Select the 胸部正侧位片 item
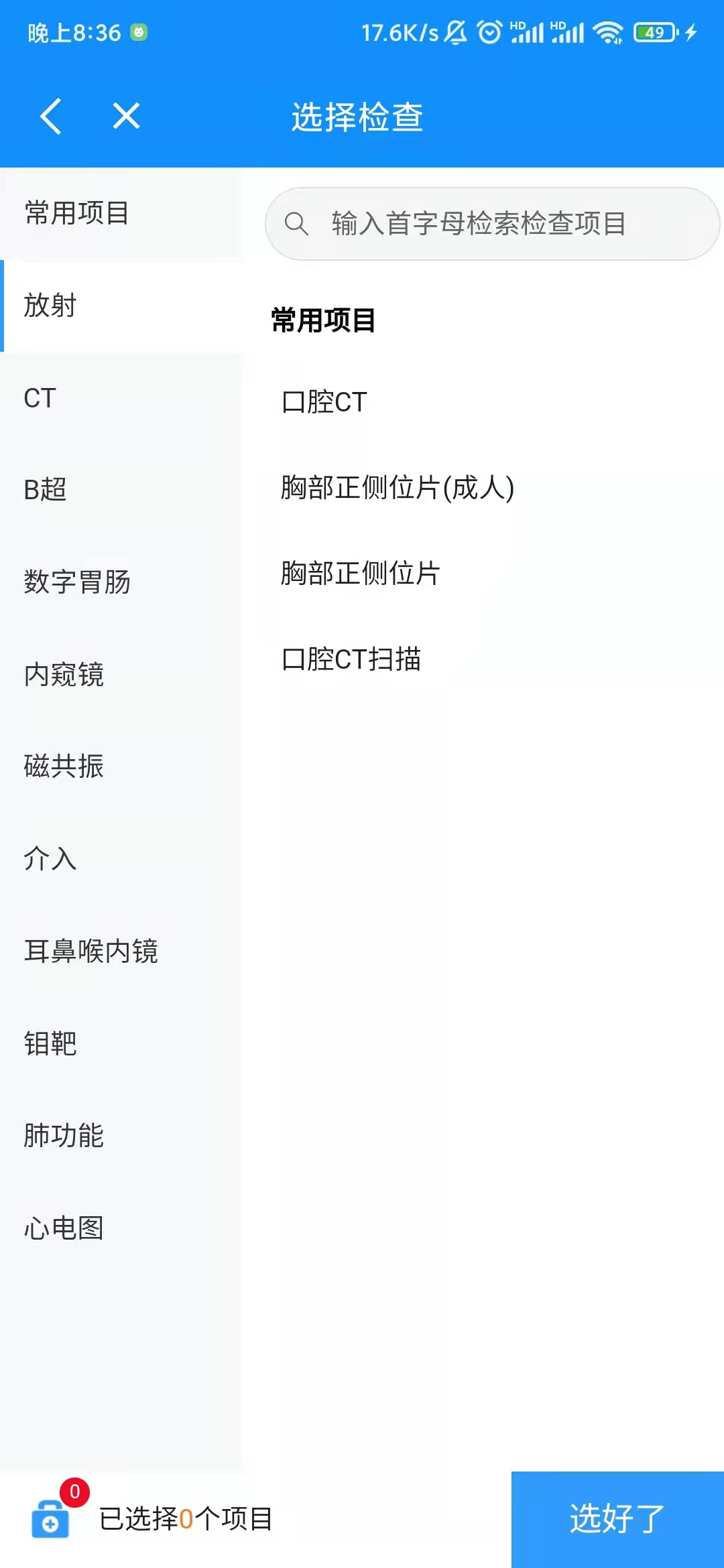The width and height of the screenshot is (724, 1568). point(360,574)
